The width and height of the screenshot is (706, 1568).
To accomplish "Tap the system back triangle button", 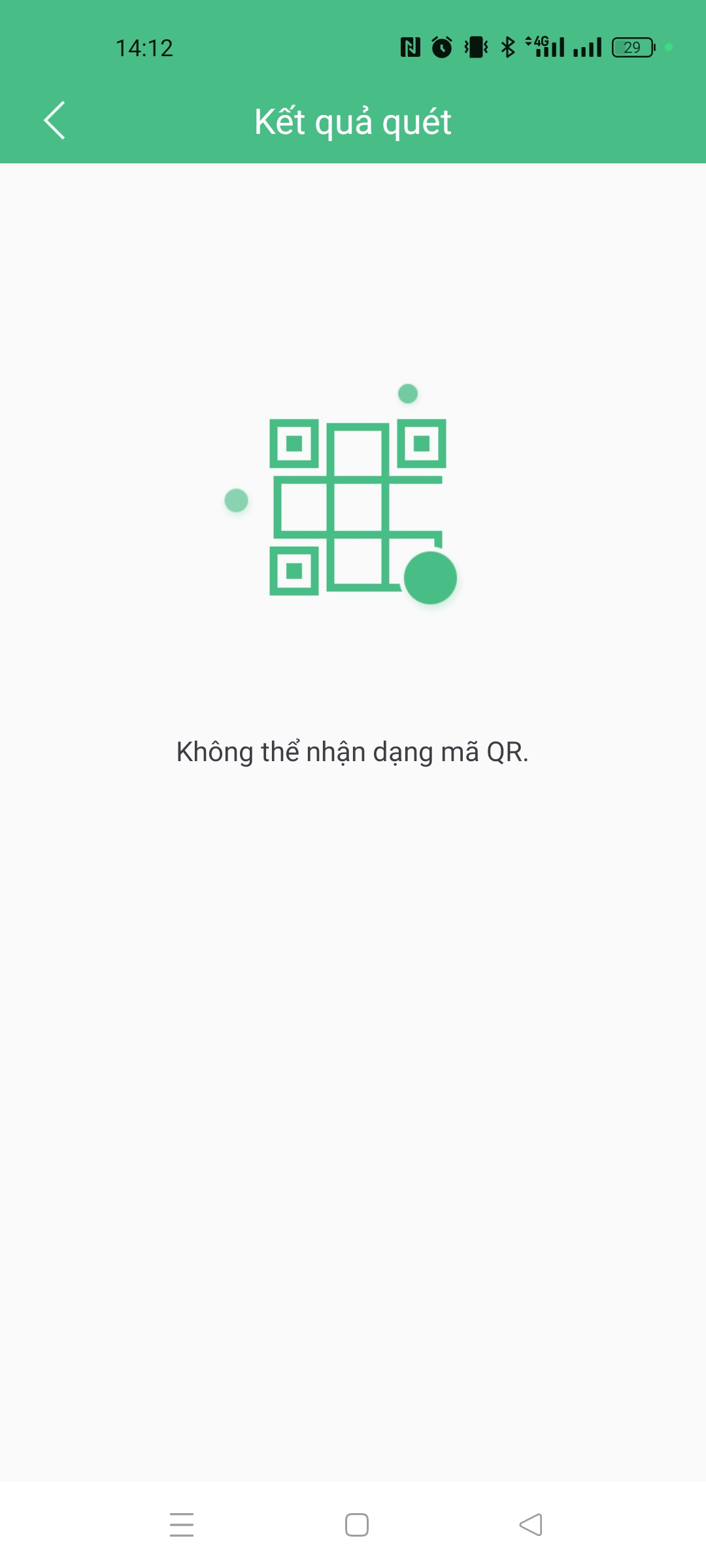I will click(531, 1524).
